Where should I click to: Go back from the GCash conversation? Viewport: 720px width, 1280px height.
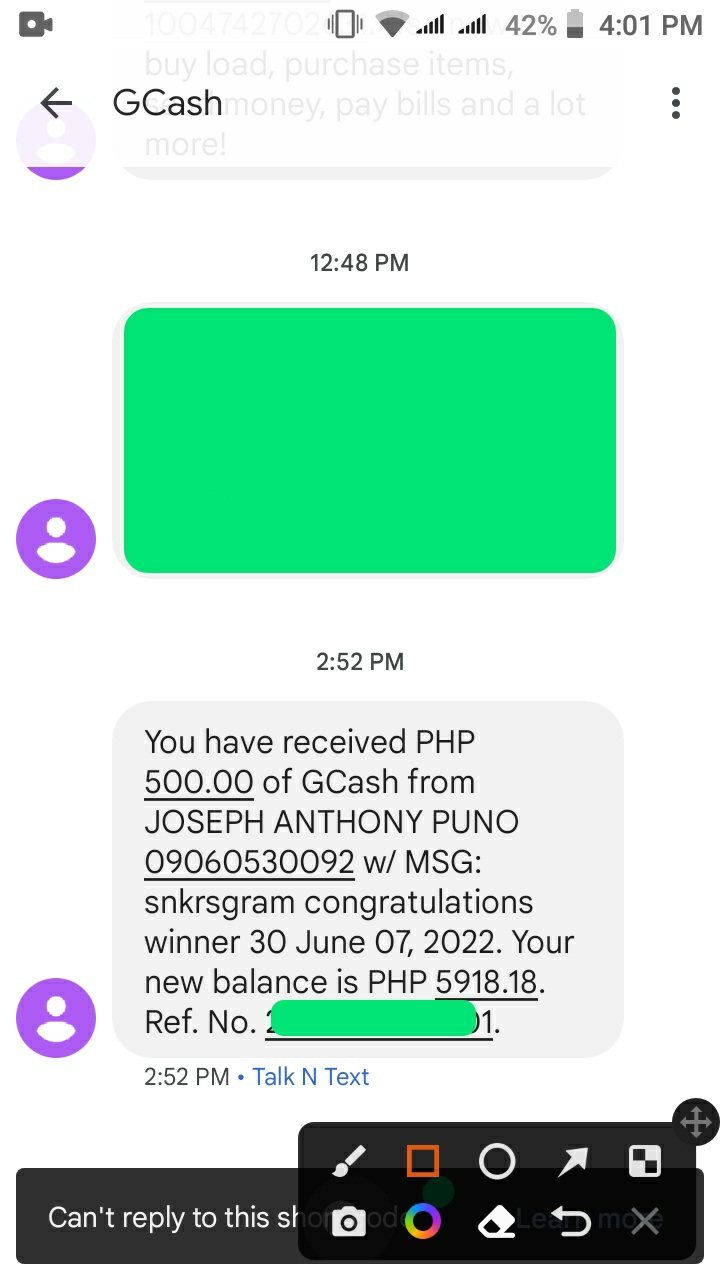coord(56,103)
